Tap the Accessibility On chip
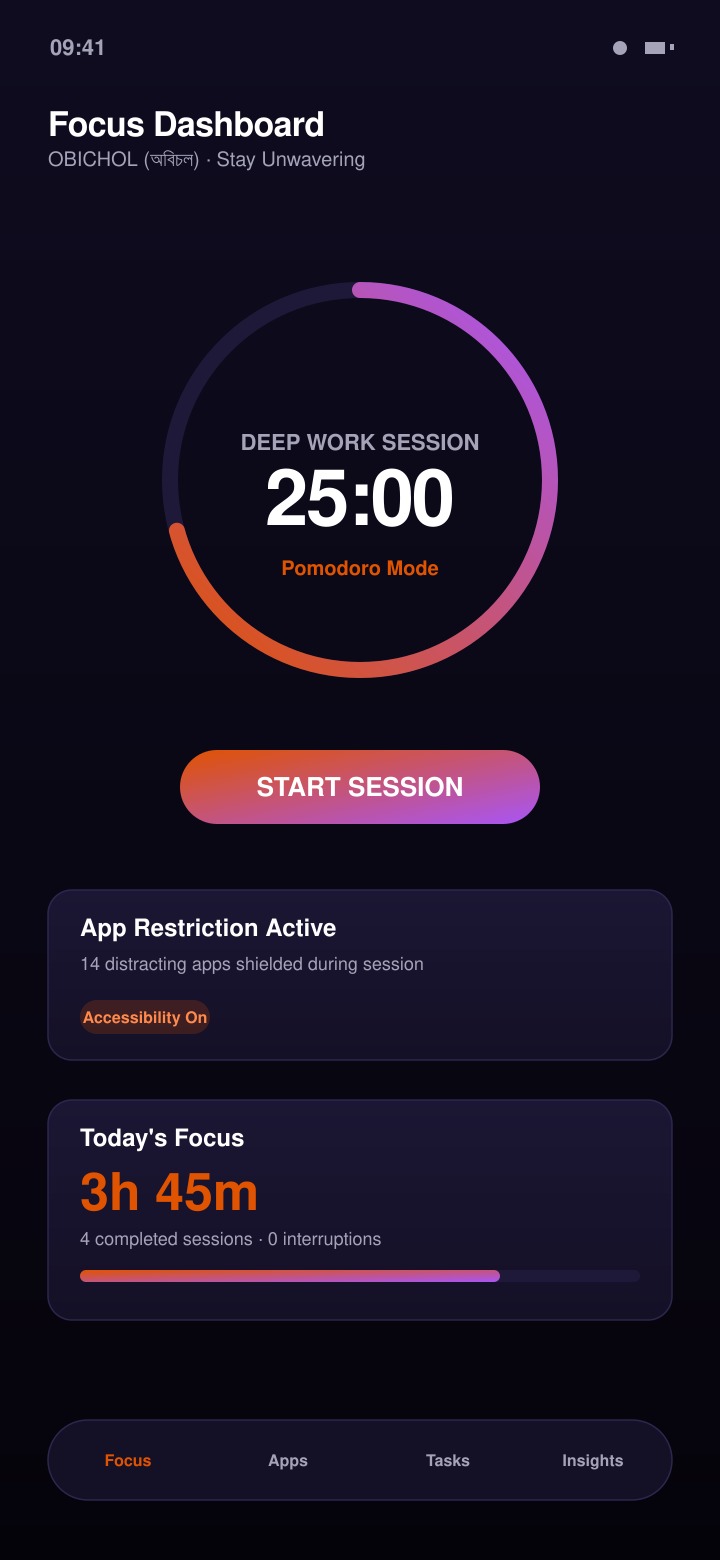The width and height of the screenshot is (720, 1560). pyautogui.click(x=145, y=1017)
